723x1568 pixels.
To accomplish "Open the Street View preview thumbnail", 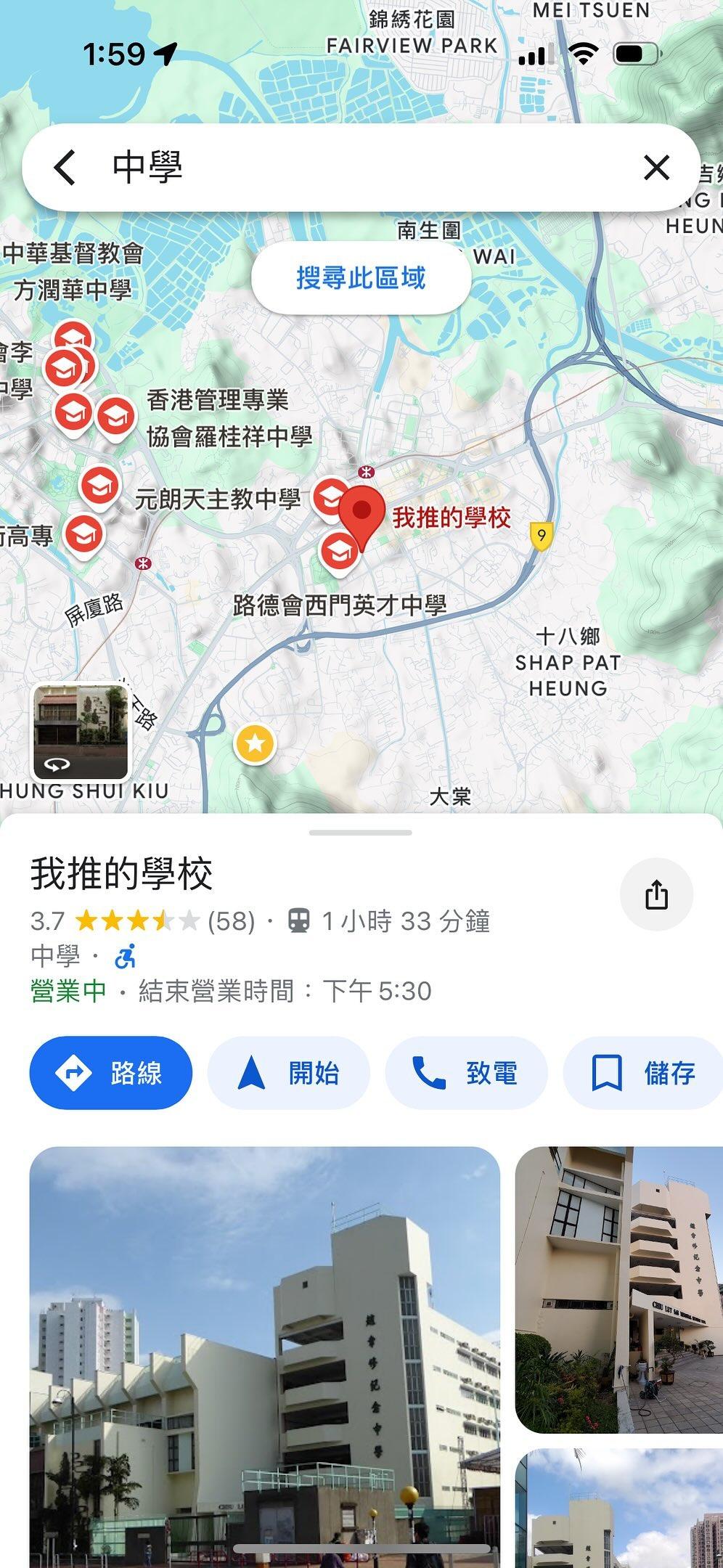I will click(82, 731).
